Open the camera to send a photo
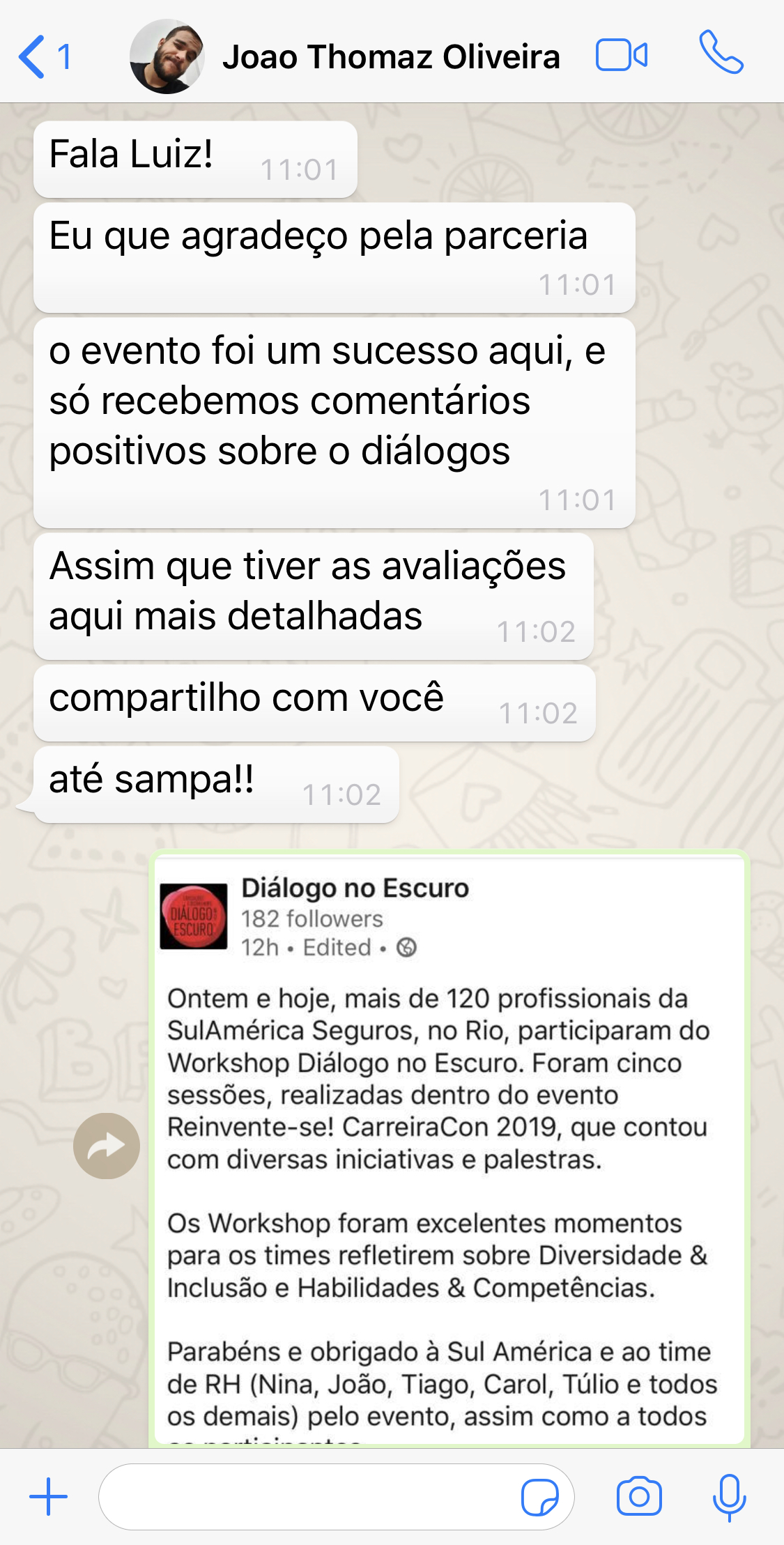This screenshot has height=1545, width=784. pos(638,1496)
